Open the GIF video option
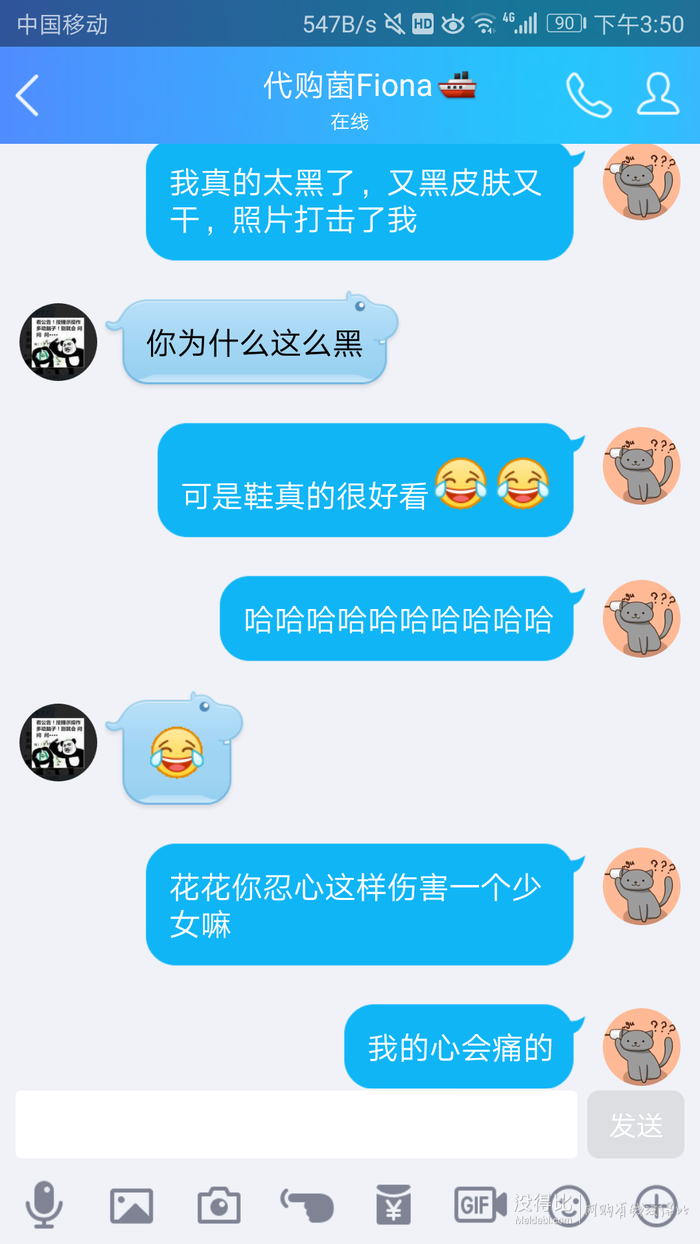Image resolution: width=700 pixels, height=1244 pixels. pyautogui.click(x=480, y=1204)
